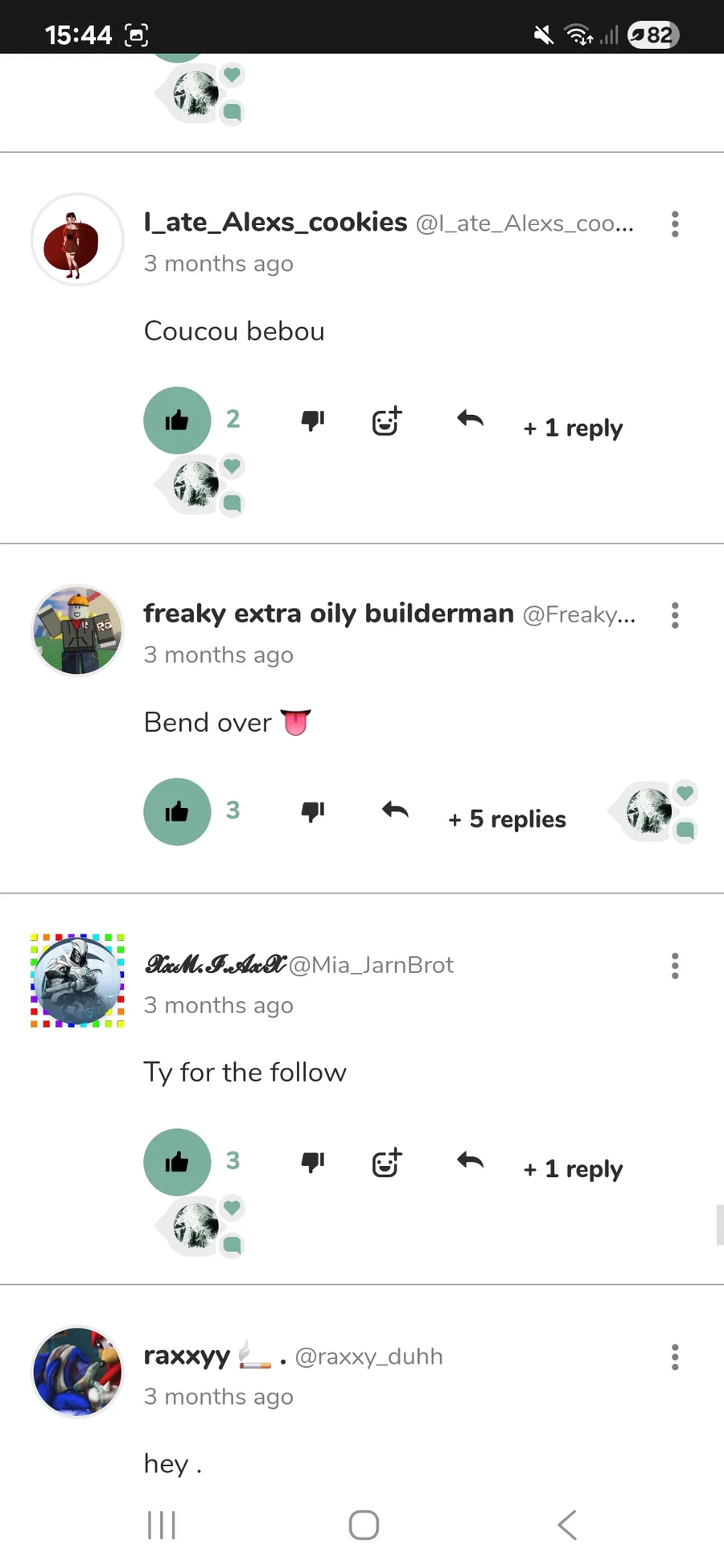This screenshot has width=724, height=1568.
Task: Open raxxyy's comment options menu
Action: click(675, 1357)
